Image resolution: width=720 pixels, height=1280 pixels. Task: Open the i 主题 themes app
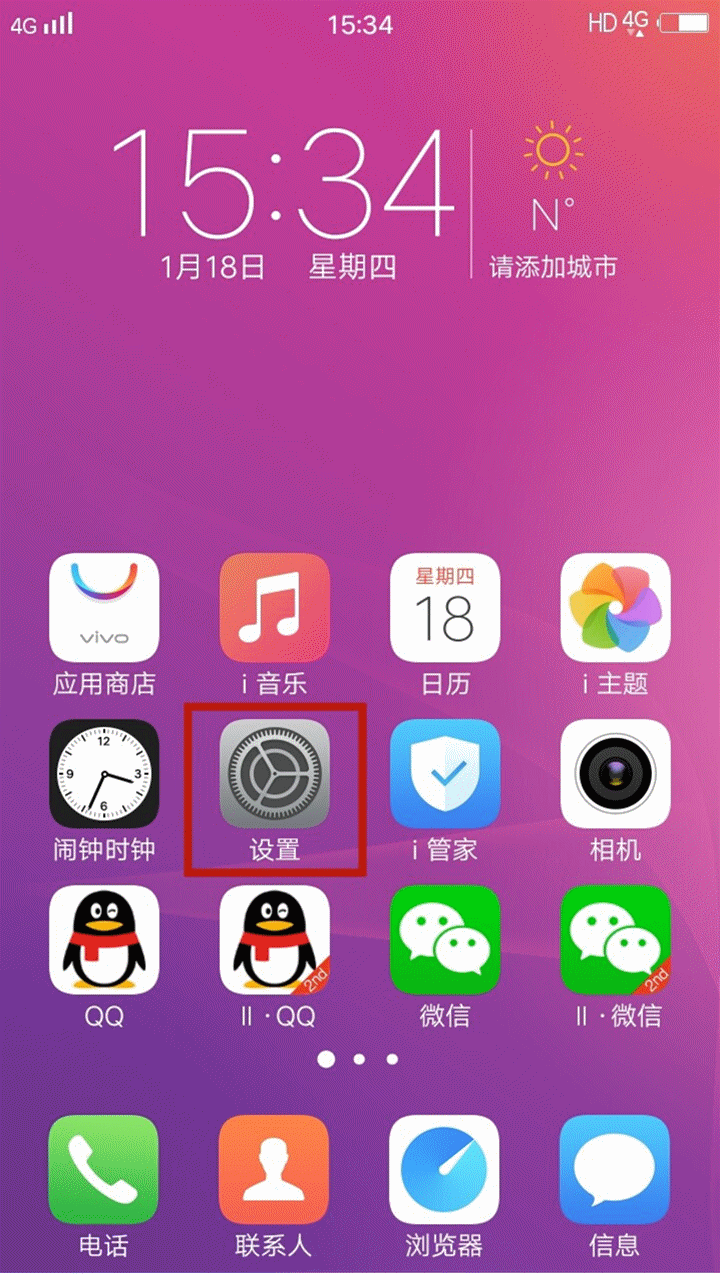[614, 608]
